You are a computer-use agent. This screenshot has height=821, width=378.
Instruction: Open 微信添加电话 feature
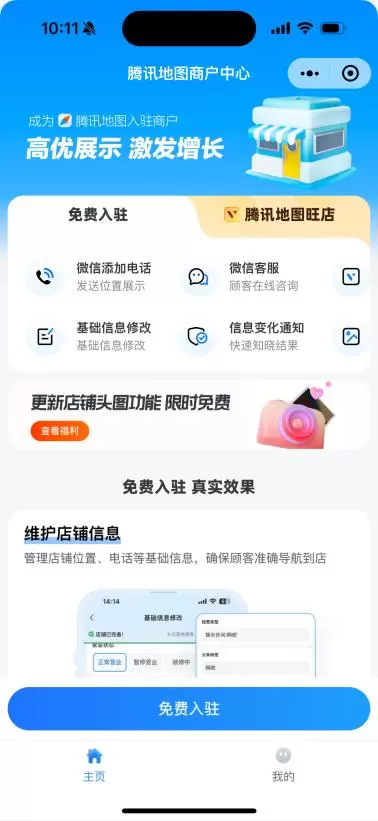(x=89, y=276)
